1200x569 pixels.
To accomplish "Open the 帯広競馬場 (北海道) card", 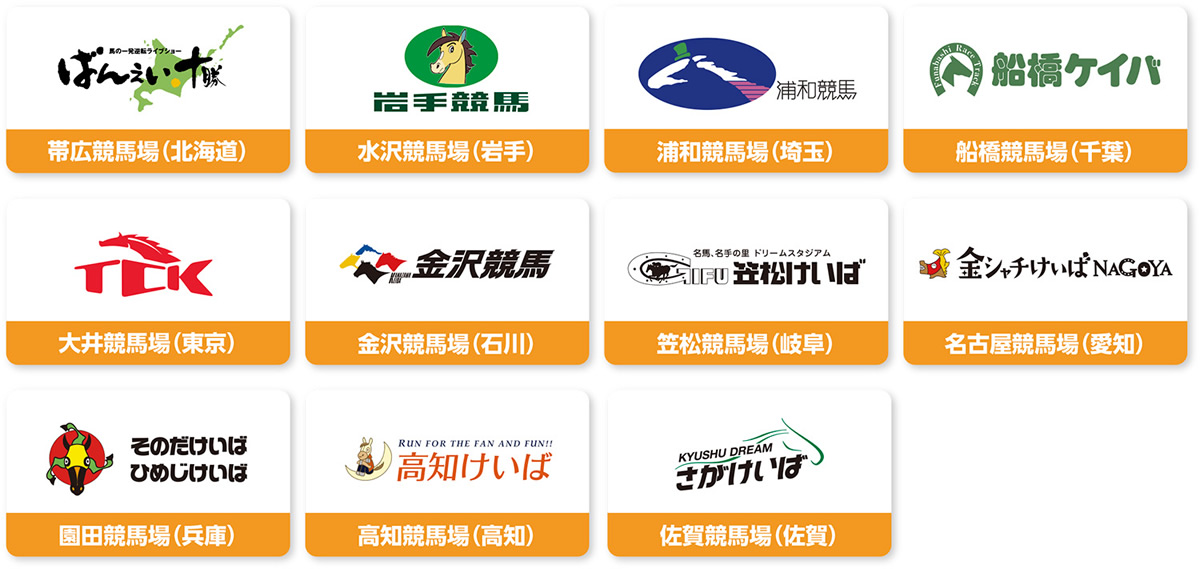I will click(x=148, y=89).
